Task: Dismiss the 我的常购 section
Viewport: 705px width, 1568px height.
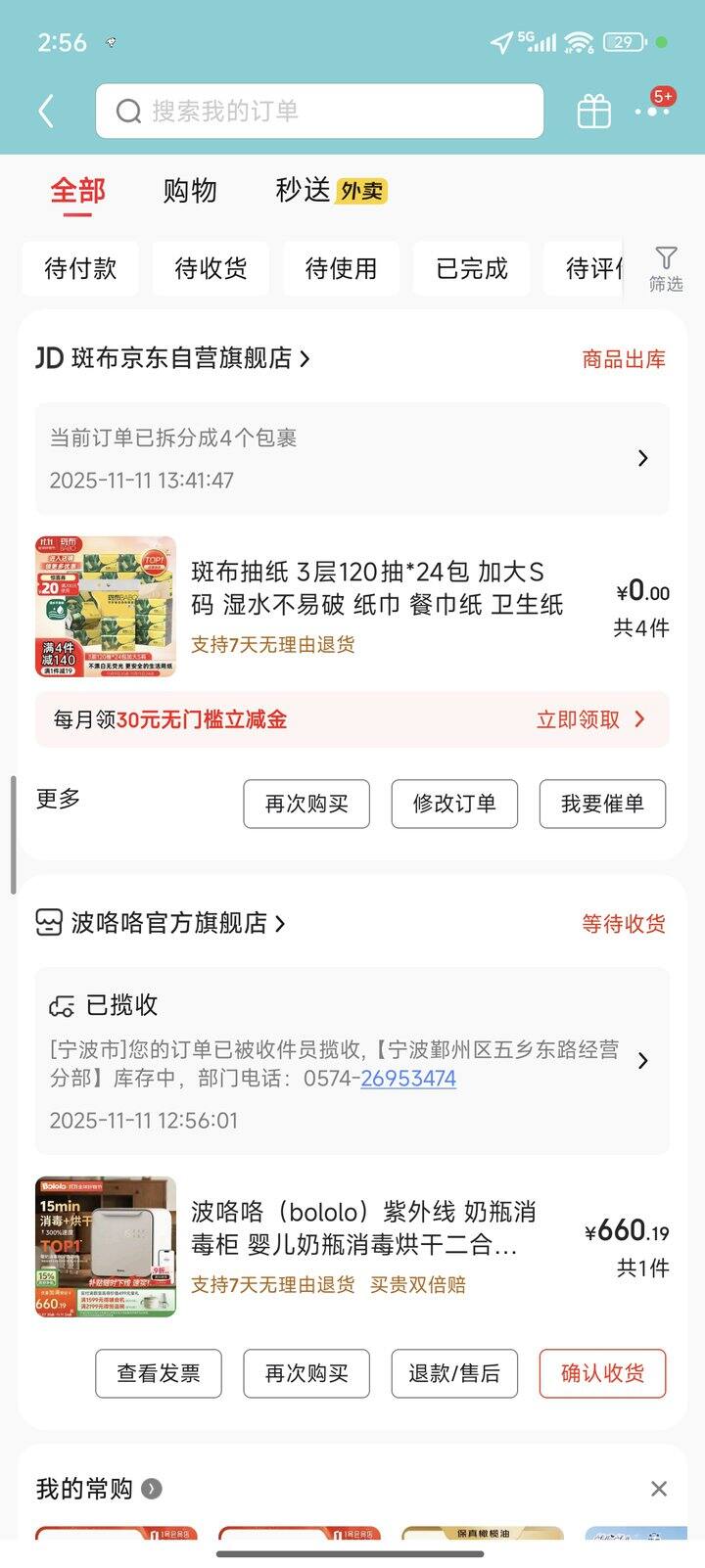Action: (659, 1489)
